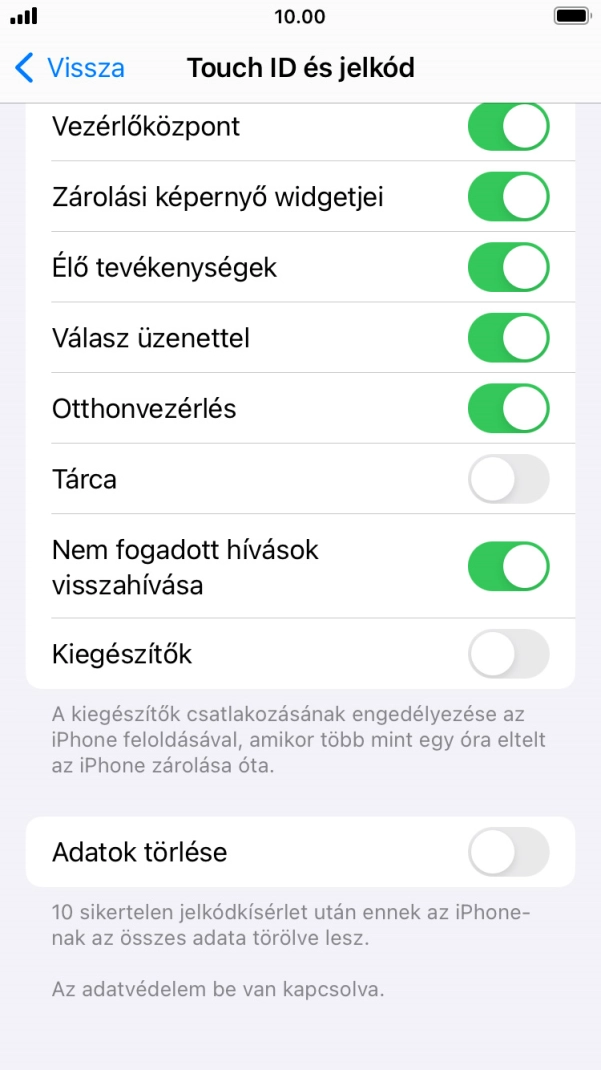
Task: Go back with the Vissza button
Action: point(70,68)
